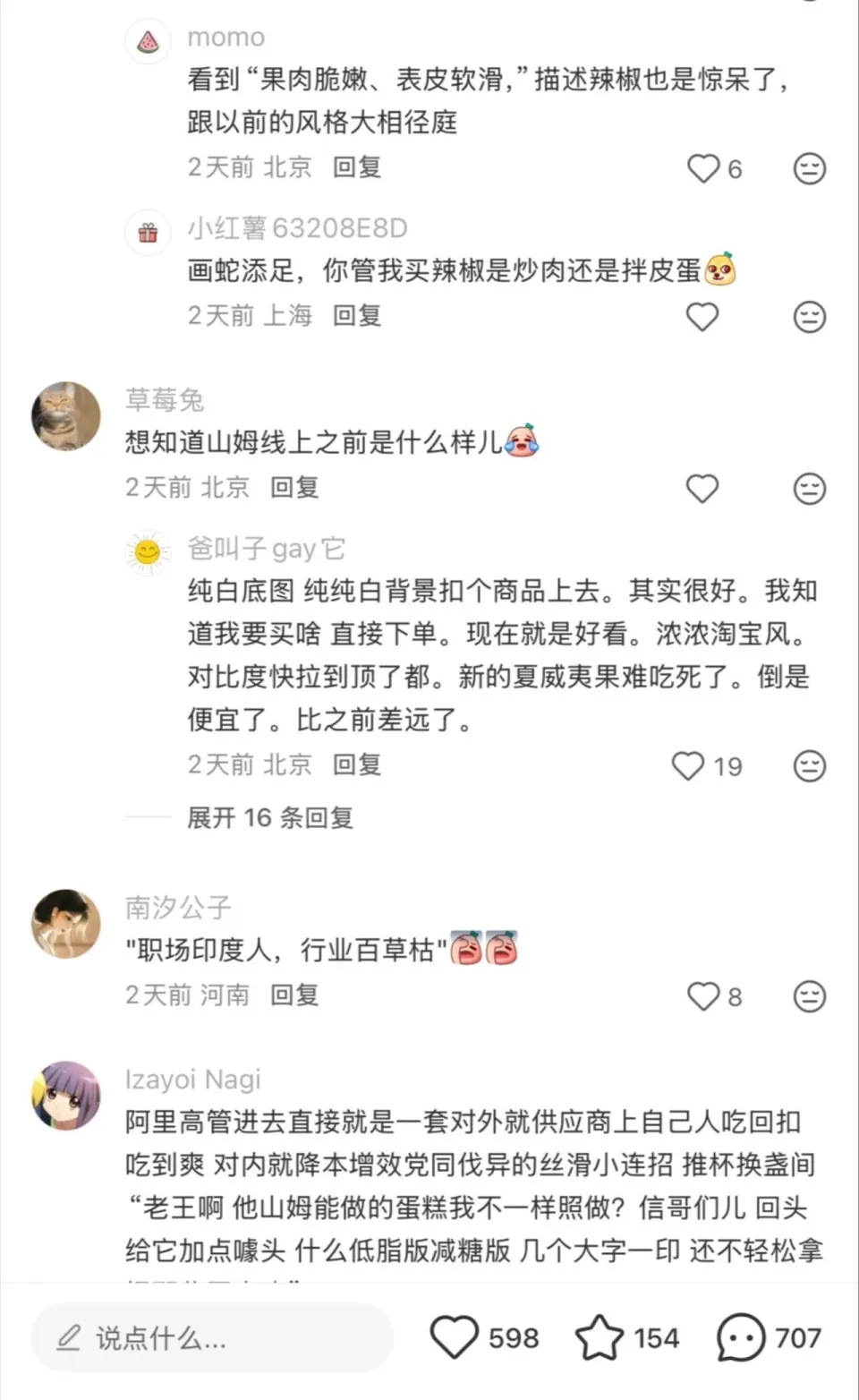859x1400 pixels.
Task: Open Izayoi Nagi's profile avatar
Action: (x=66, y=1096)
